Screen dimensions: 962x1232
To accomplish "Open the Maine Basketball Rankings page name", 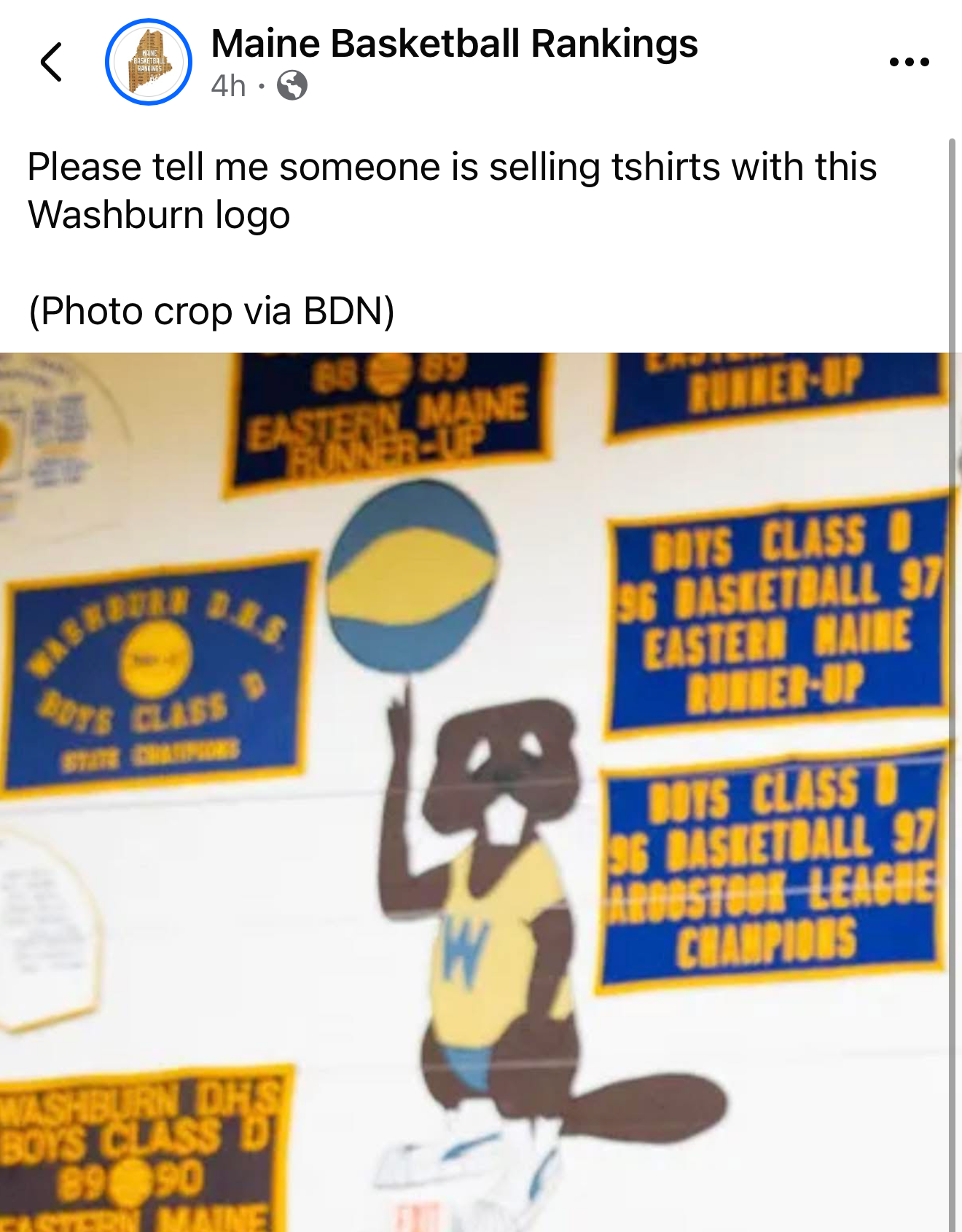I will tap(454, 44).
